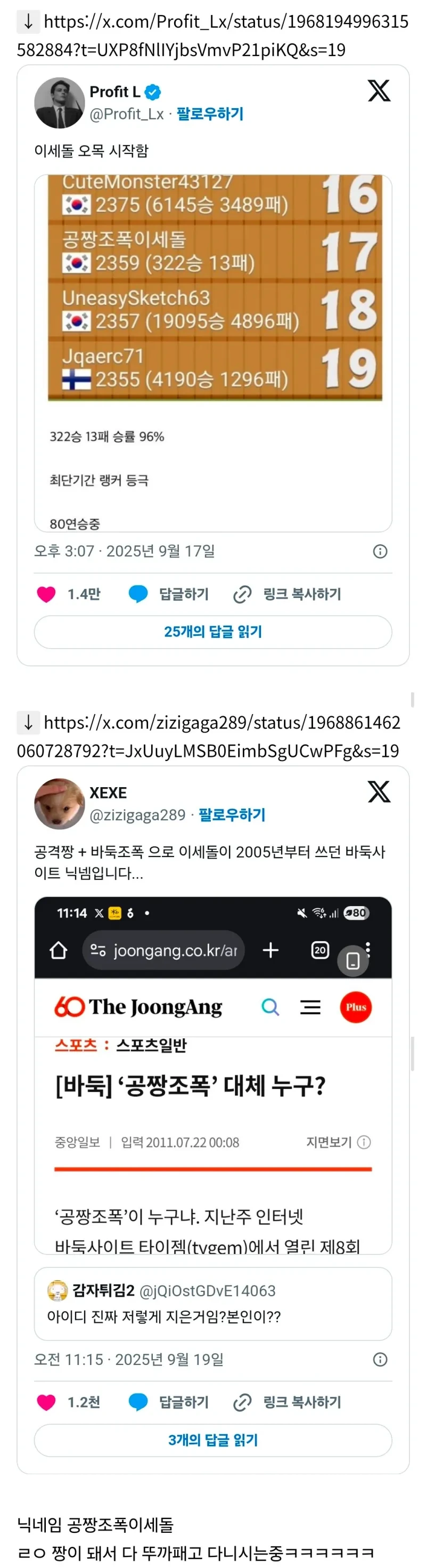The height and width of the screenshot is (1568, 426).
Task: Open the JoongAng screenshot in XEXE's tweet
Action: [x=213, y=1074]
